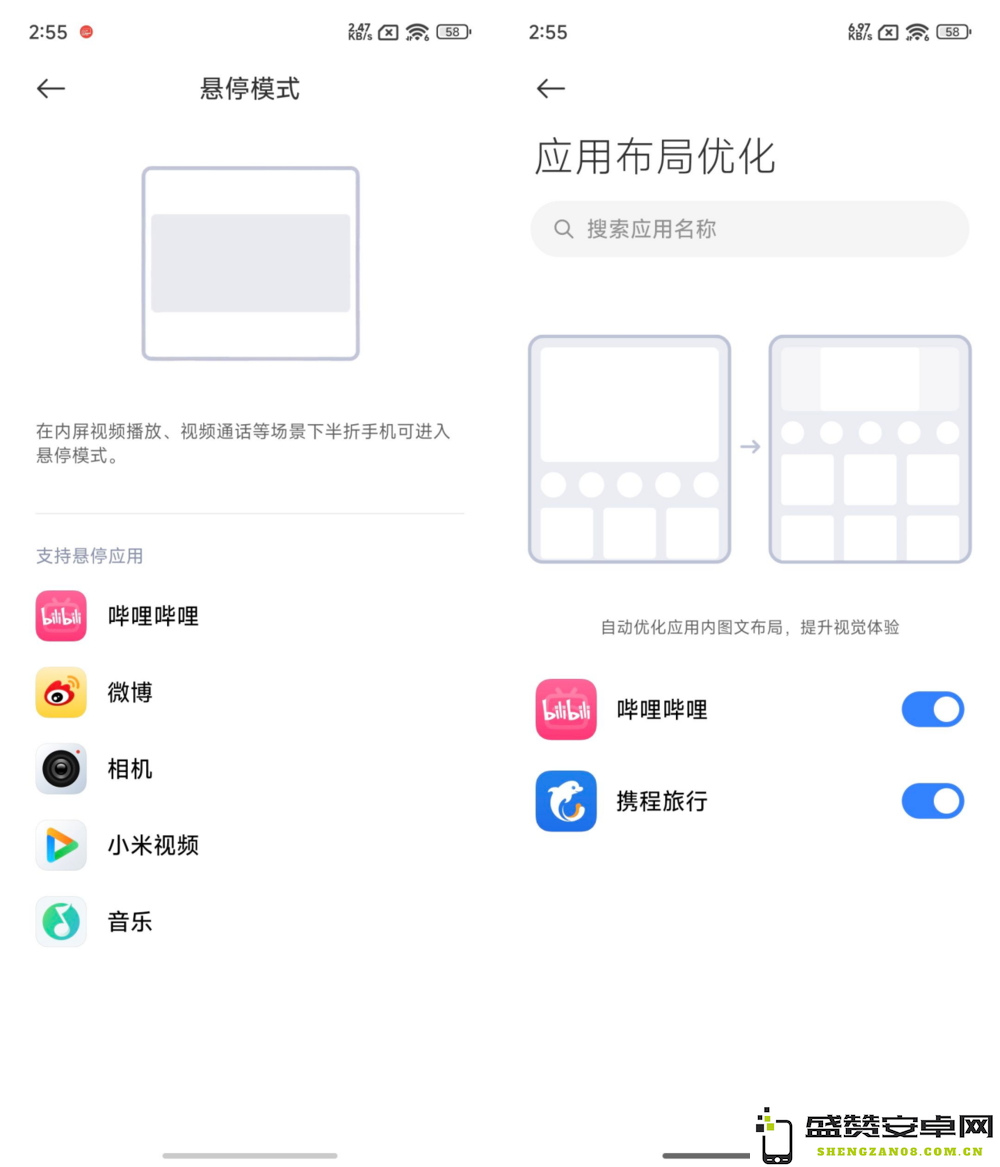Tap the 搜索应用名称 search field
Viewport: 1000px width, 1167px height.
750,229
